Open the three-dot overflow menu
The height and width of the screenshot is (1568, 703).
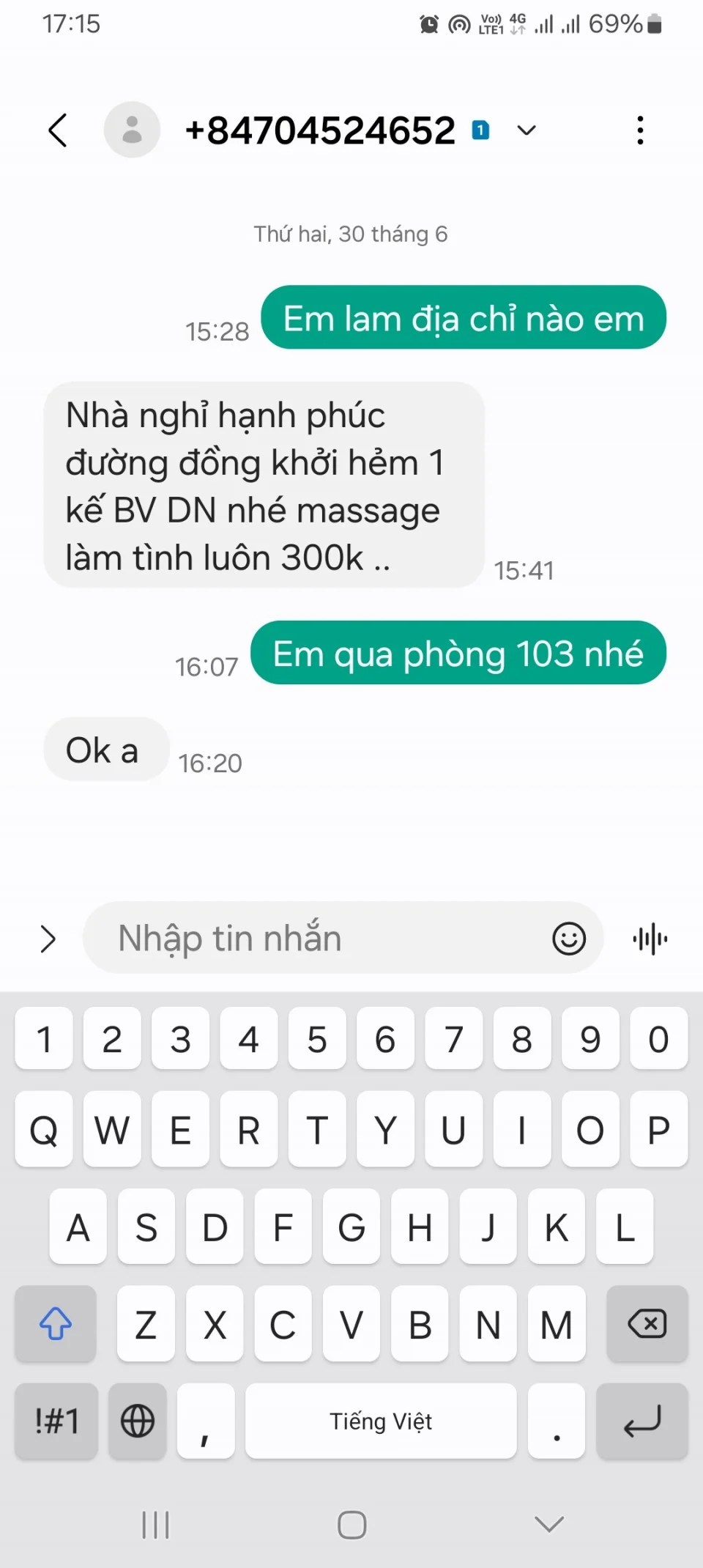pos(640,130)
